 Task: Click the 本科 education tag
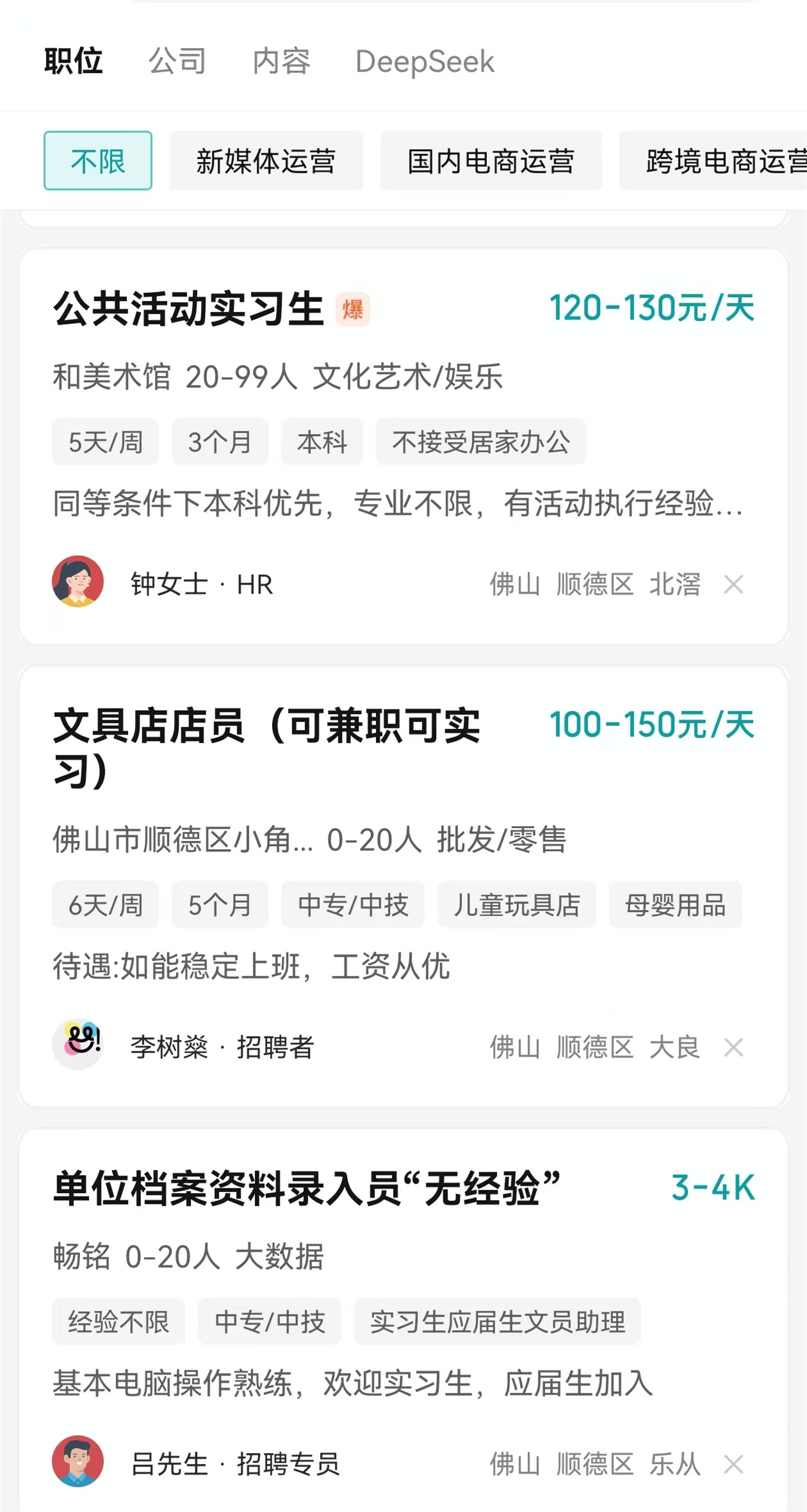click(x=322, y=441)
